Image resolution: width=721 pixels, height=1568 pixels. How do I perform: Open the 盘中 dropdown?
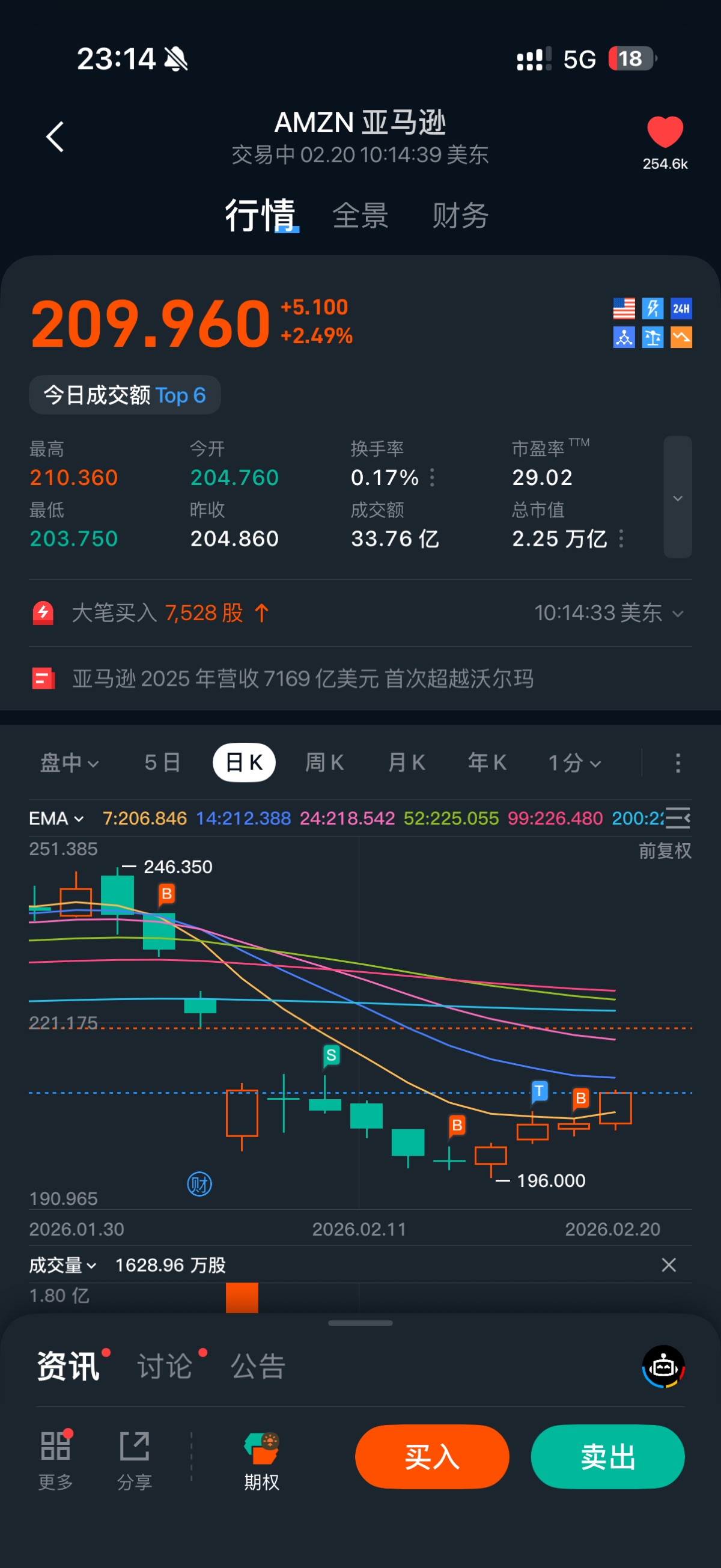pyautogui.click(x=68, y=763)
